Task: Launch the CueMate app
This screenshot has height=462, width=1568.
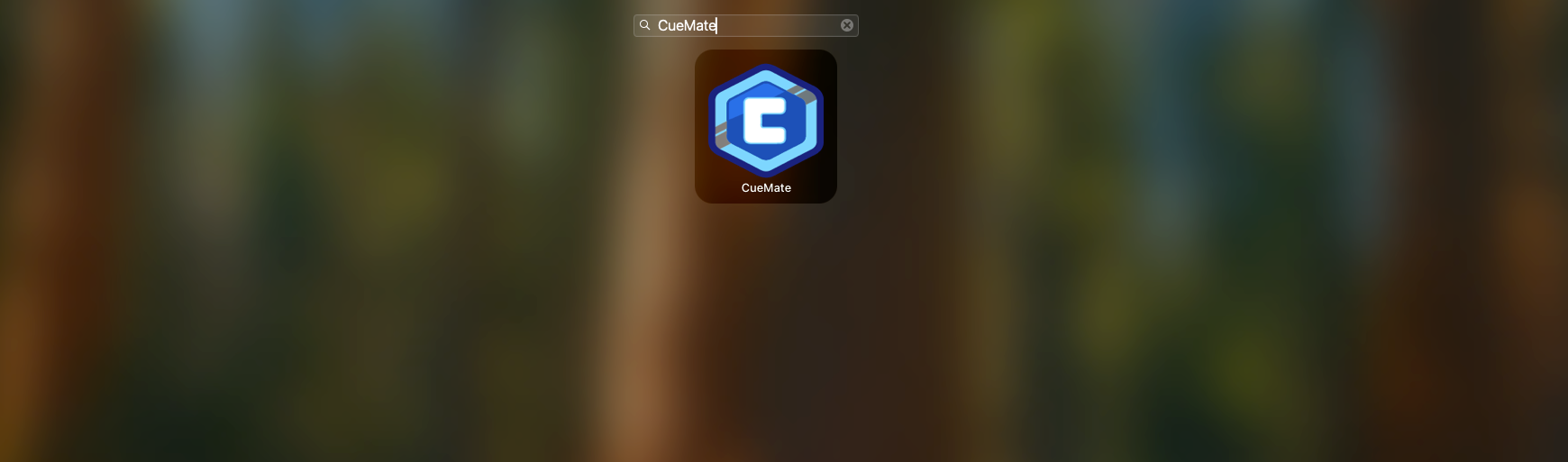Action: [x=765, y=121]
